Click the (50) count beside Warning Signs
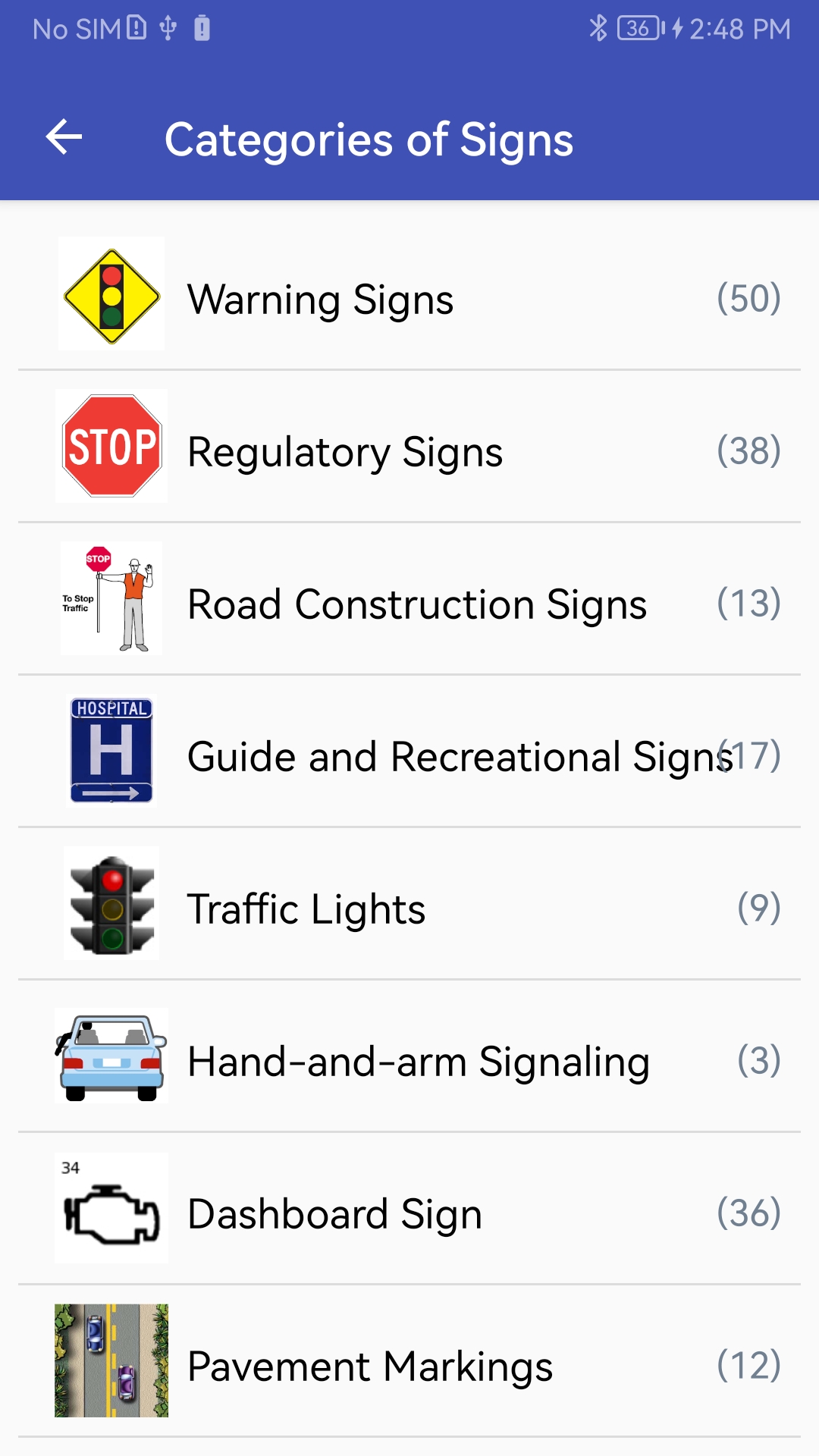The image size is (819, 1456). 749,299
